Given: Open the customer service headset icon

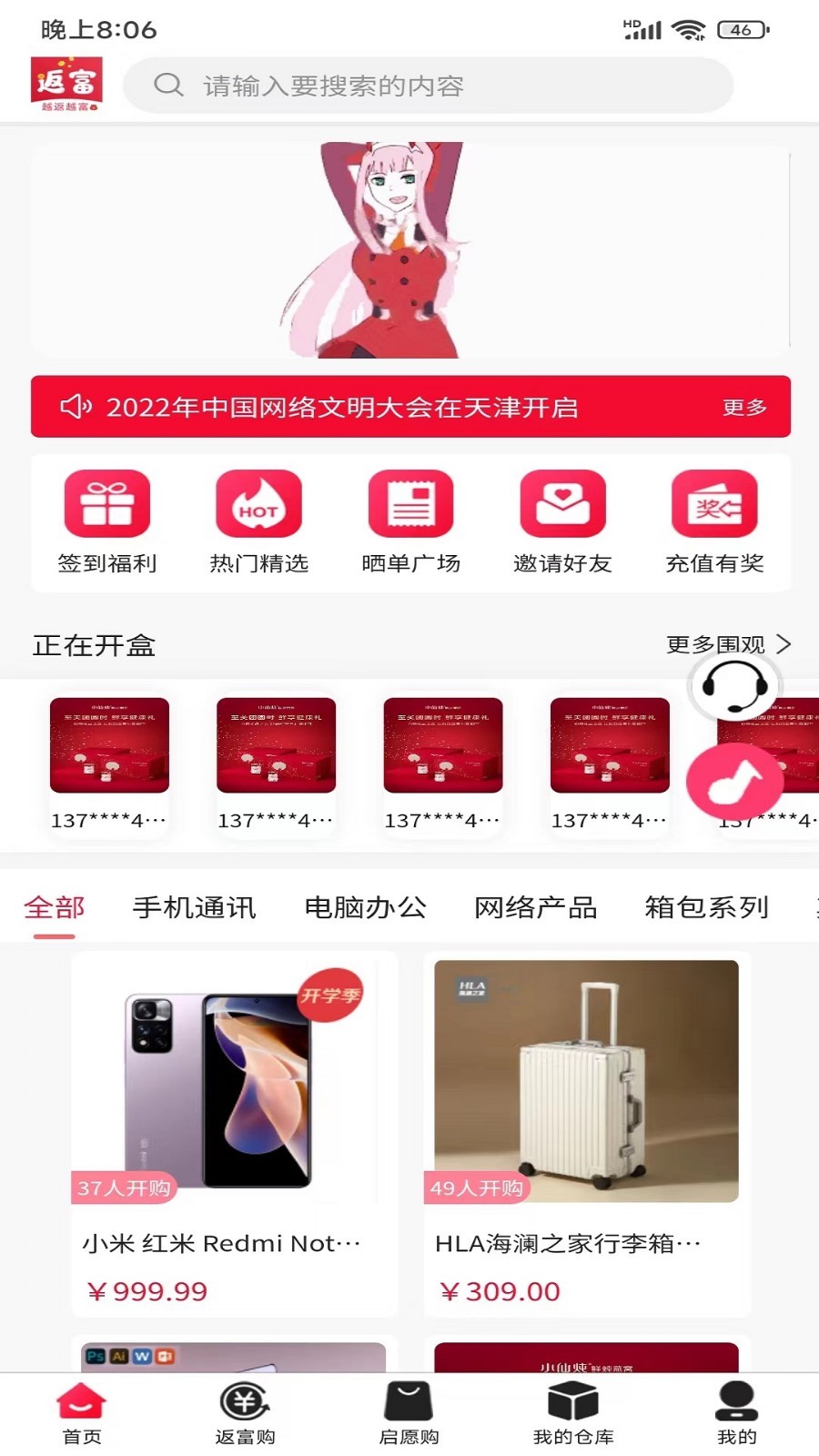Looking at the screenshot, I should click(x=735, y=686).
